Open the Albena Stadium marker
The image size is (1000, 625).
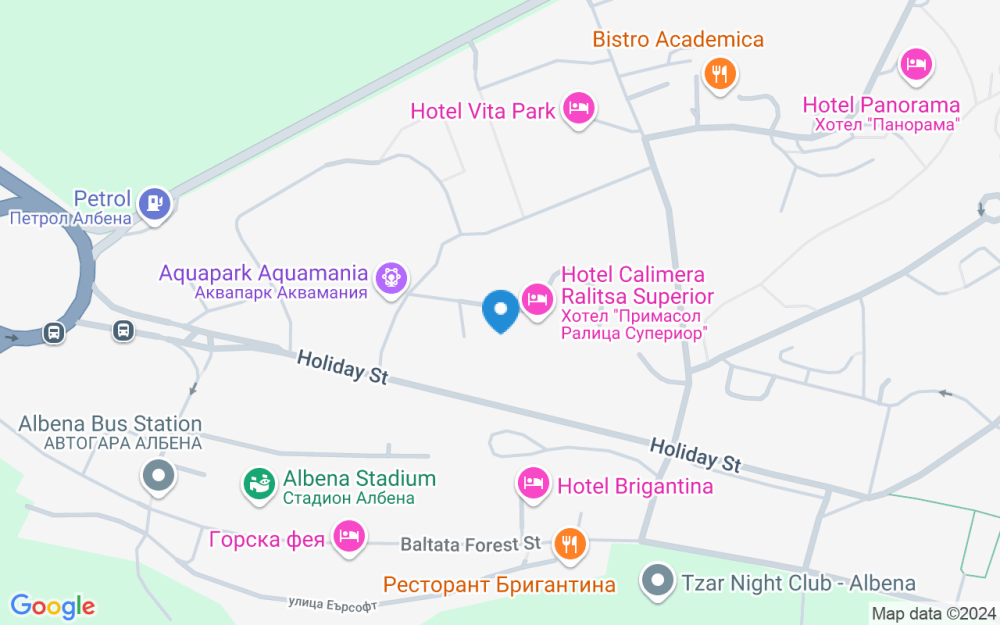pos(259,485)
